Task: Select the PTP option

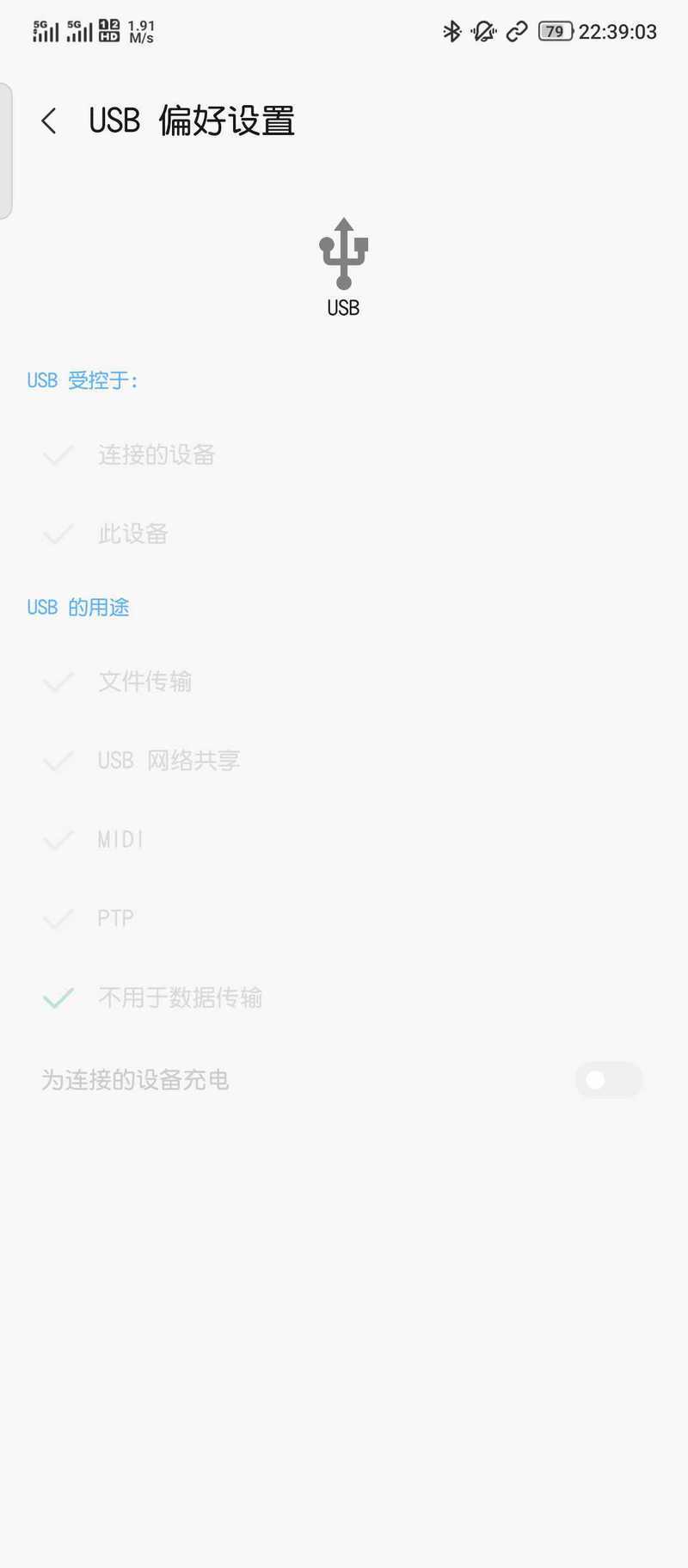Action: tap(344, 918)
